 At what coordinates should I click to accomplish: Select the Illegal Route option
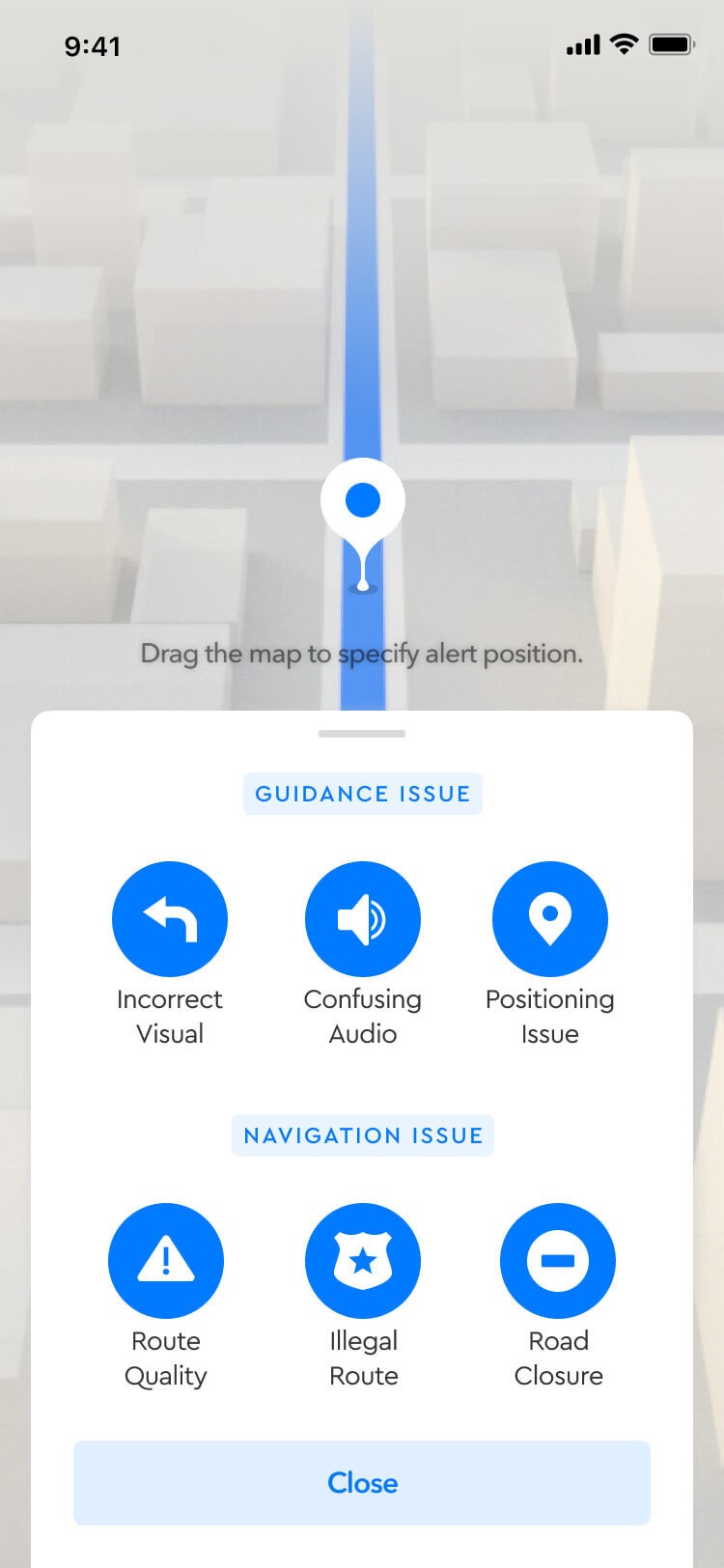point(363,1261)
